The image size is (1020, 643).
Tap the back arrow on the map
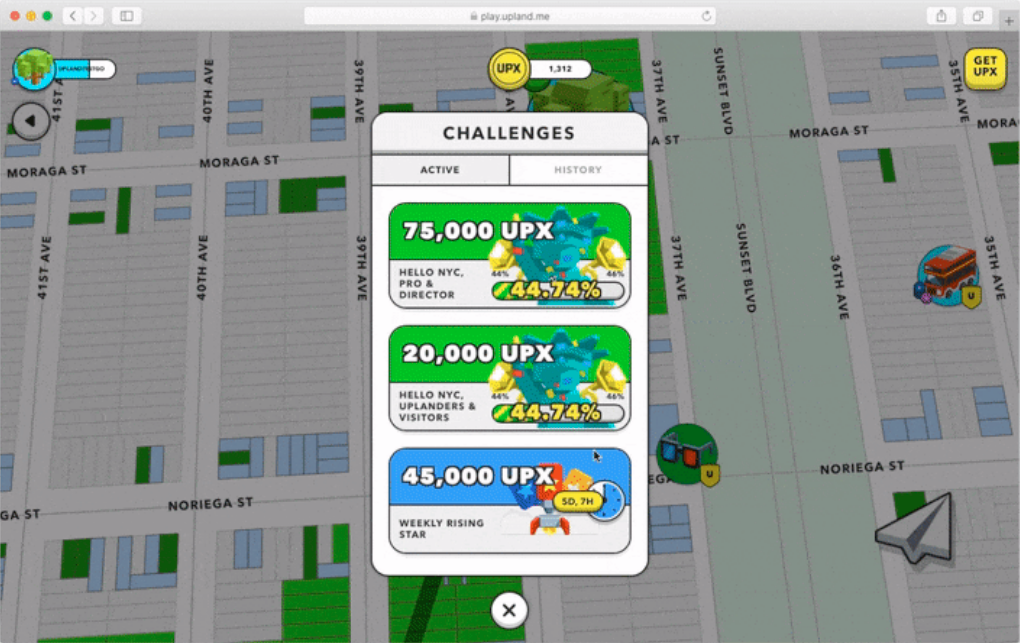(x=29, y=122)
